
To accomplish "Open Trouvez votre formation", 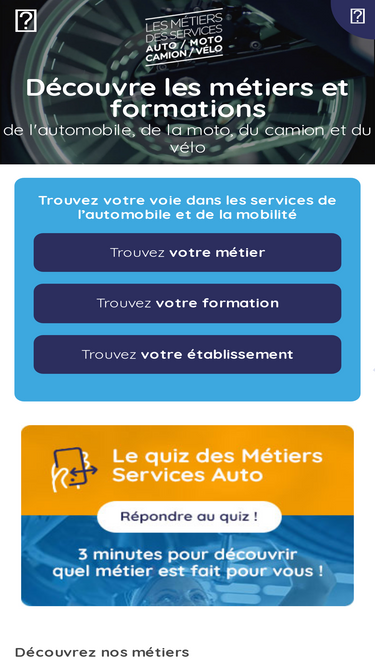I will coord(187,303).
